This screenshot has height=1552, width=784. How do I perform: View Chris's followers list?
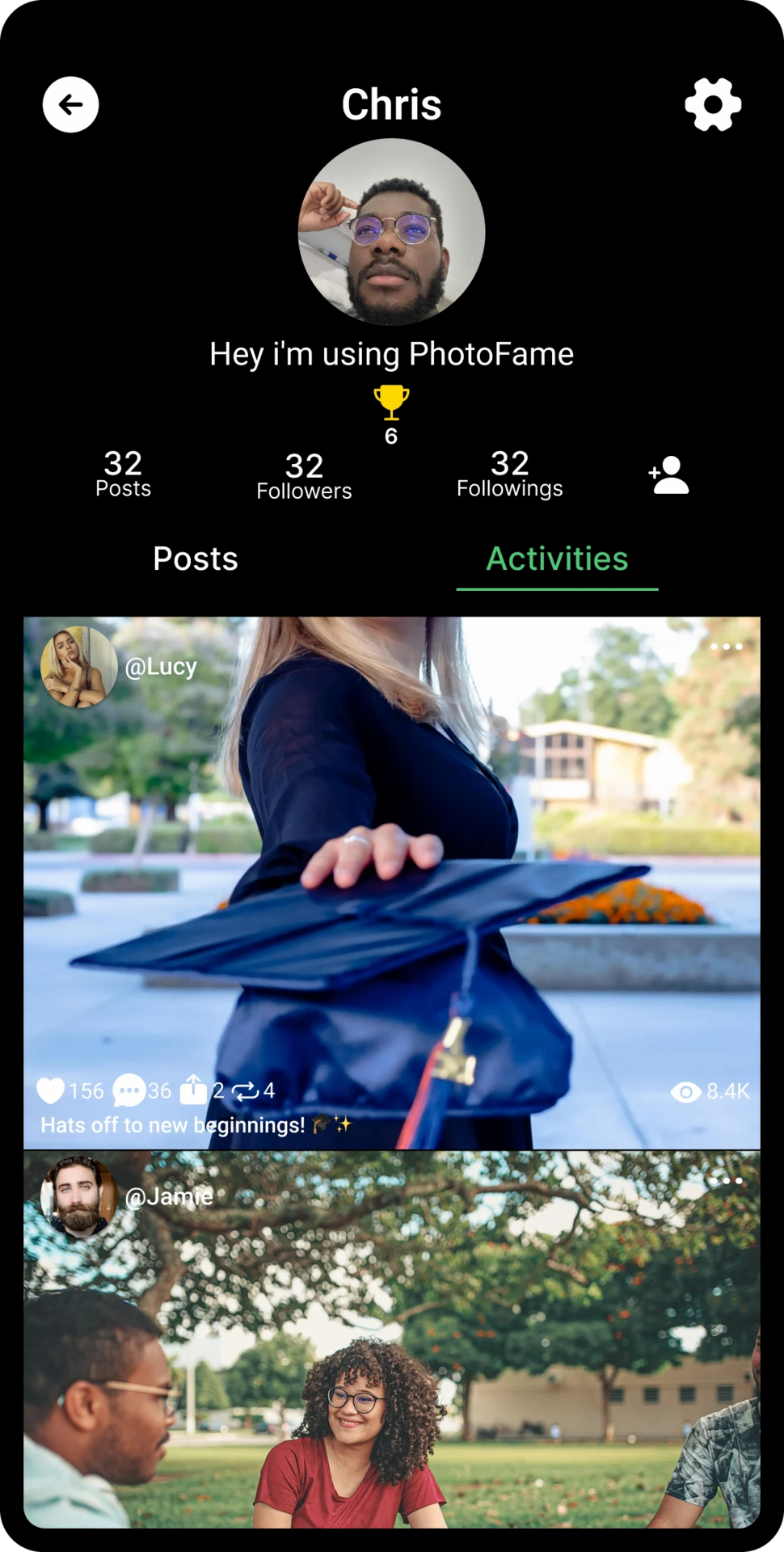pos(304,476)
